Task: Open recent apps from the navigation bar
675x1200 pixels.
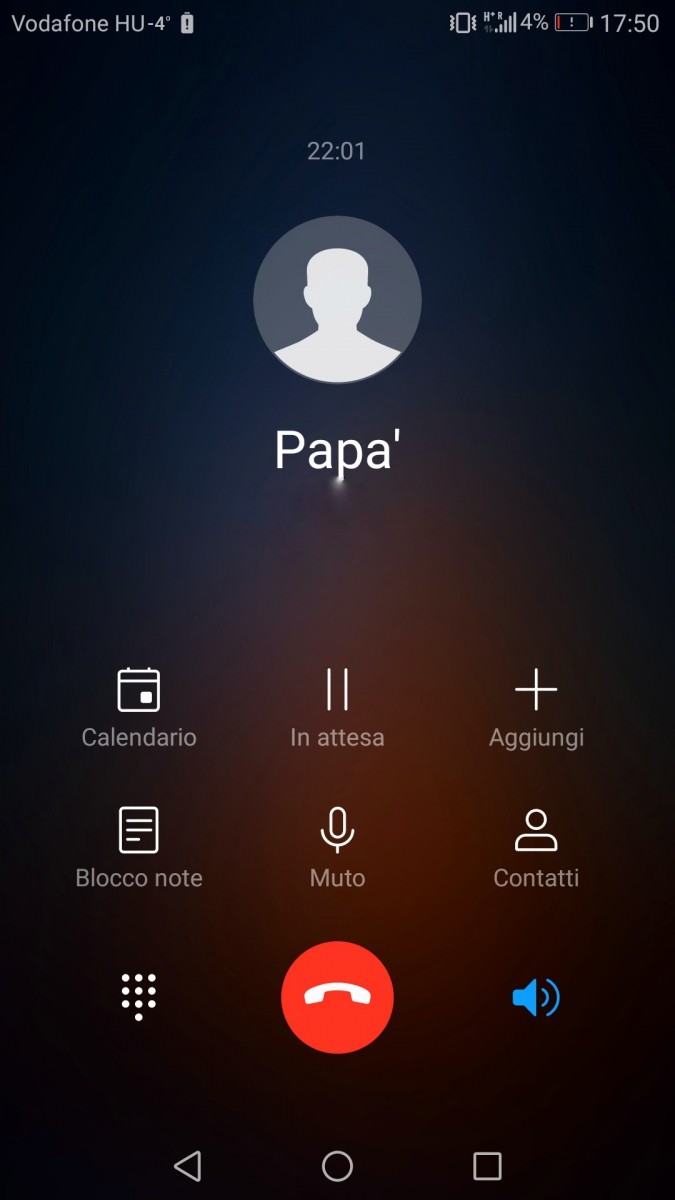Action: [x=487, y=1166]
